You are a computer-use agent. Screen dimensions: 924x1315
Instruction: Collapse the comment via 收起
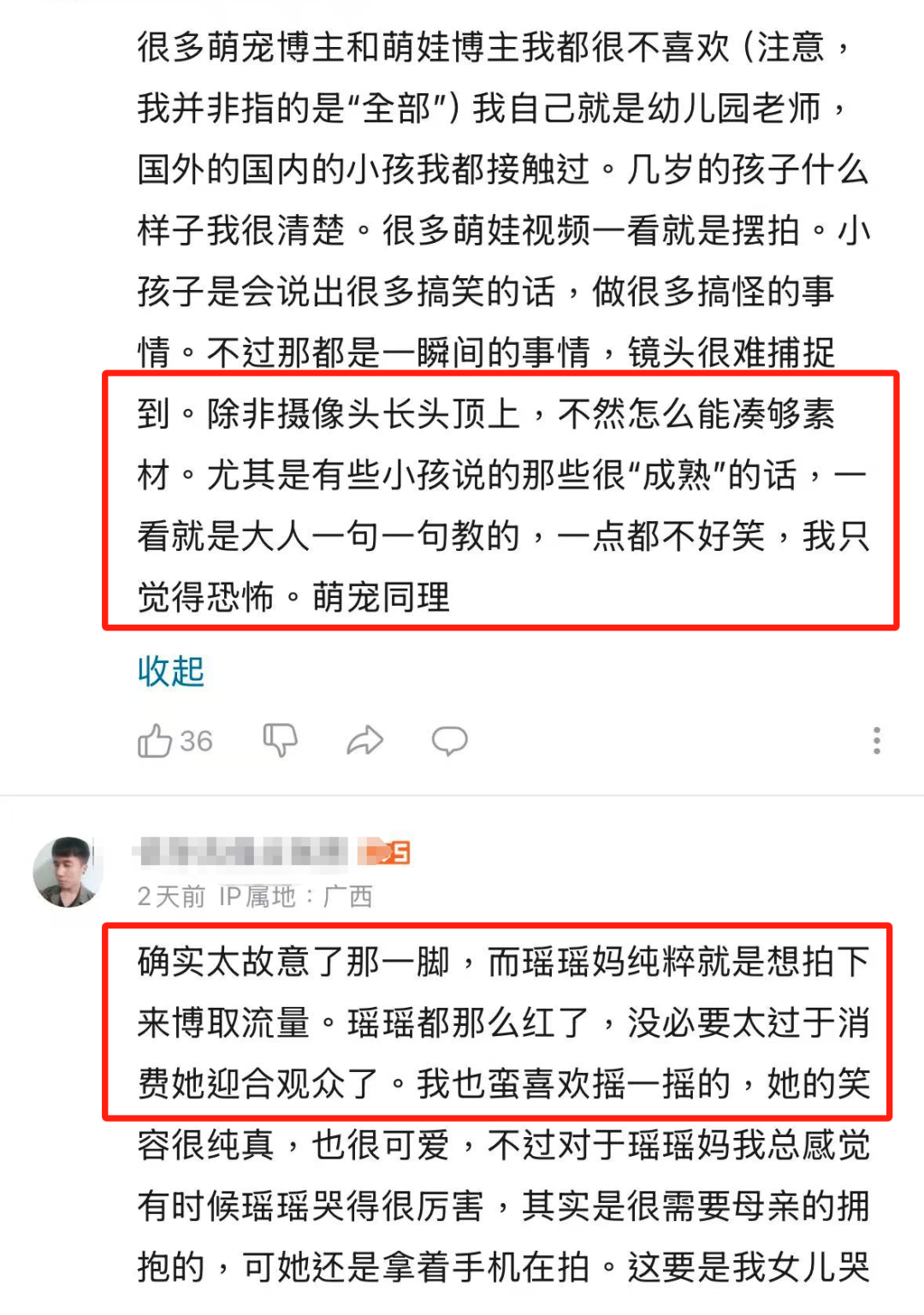pos(171,672)
